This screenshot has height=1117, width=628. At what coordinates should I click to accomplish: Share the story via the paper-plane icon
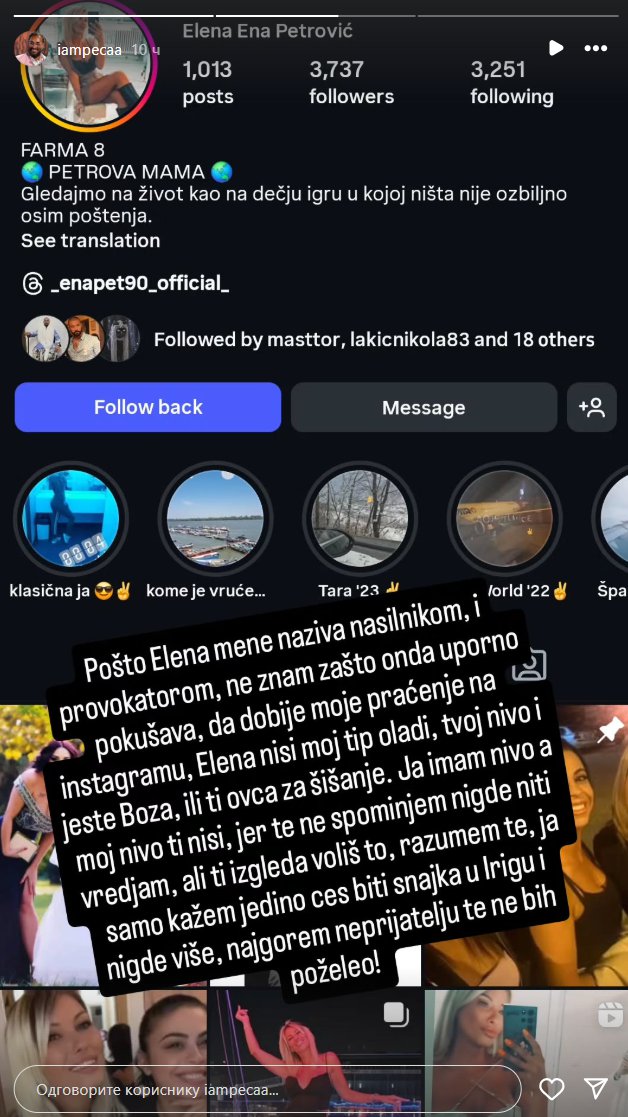pos(596,1088)
